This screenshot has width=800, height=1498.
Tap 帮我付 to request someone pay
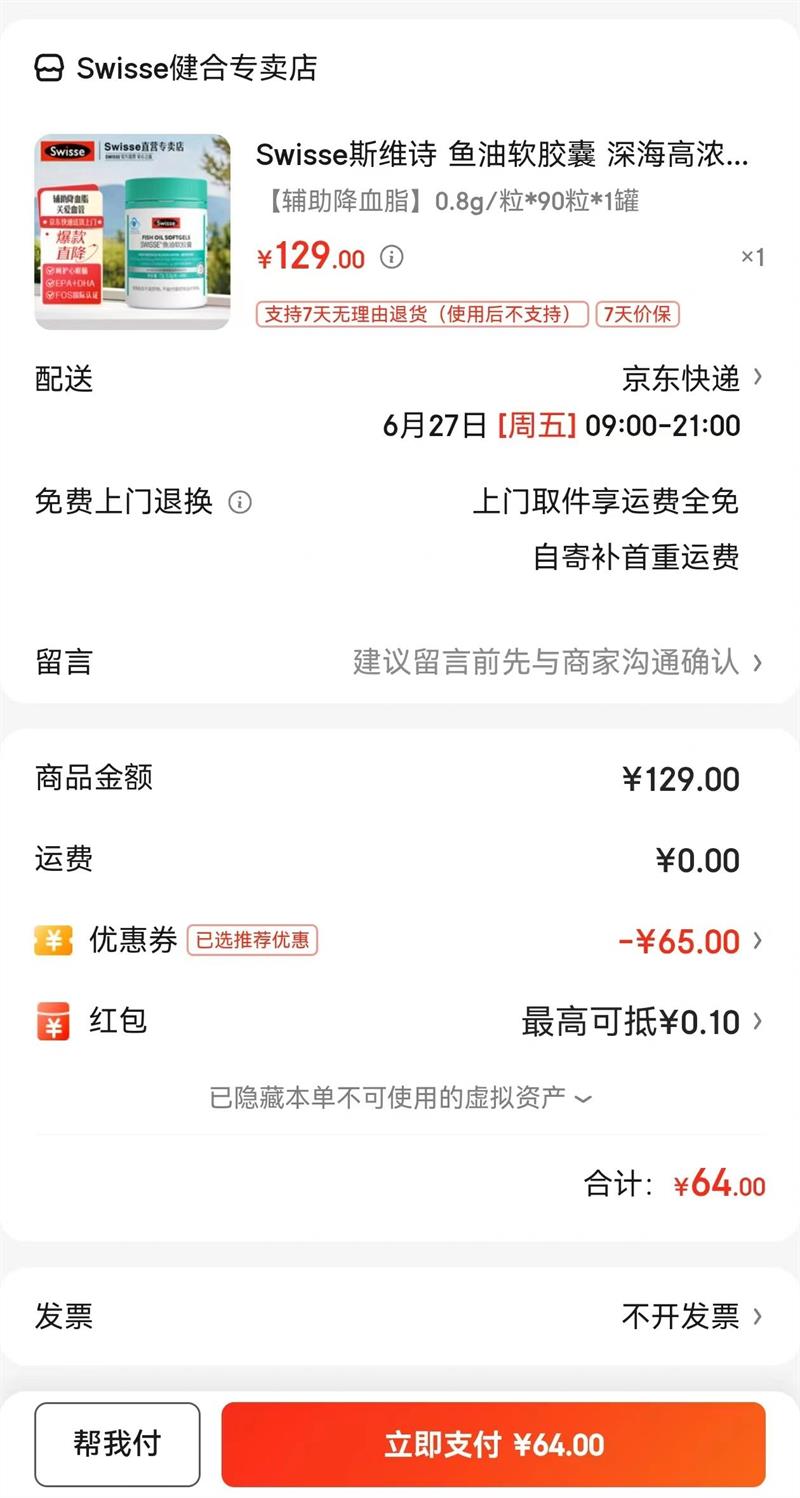[117, 1443]
